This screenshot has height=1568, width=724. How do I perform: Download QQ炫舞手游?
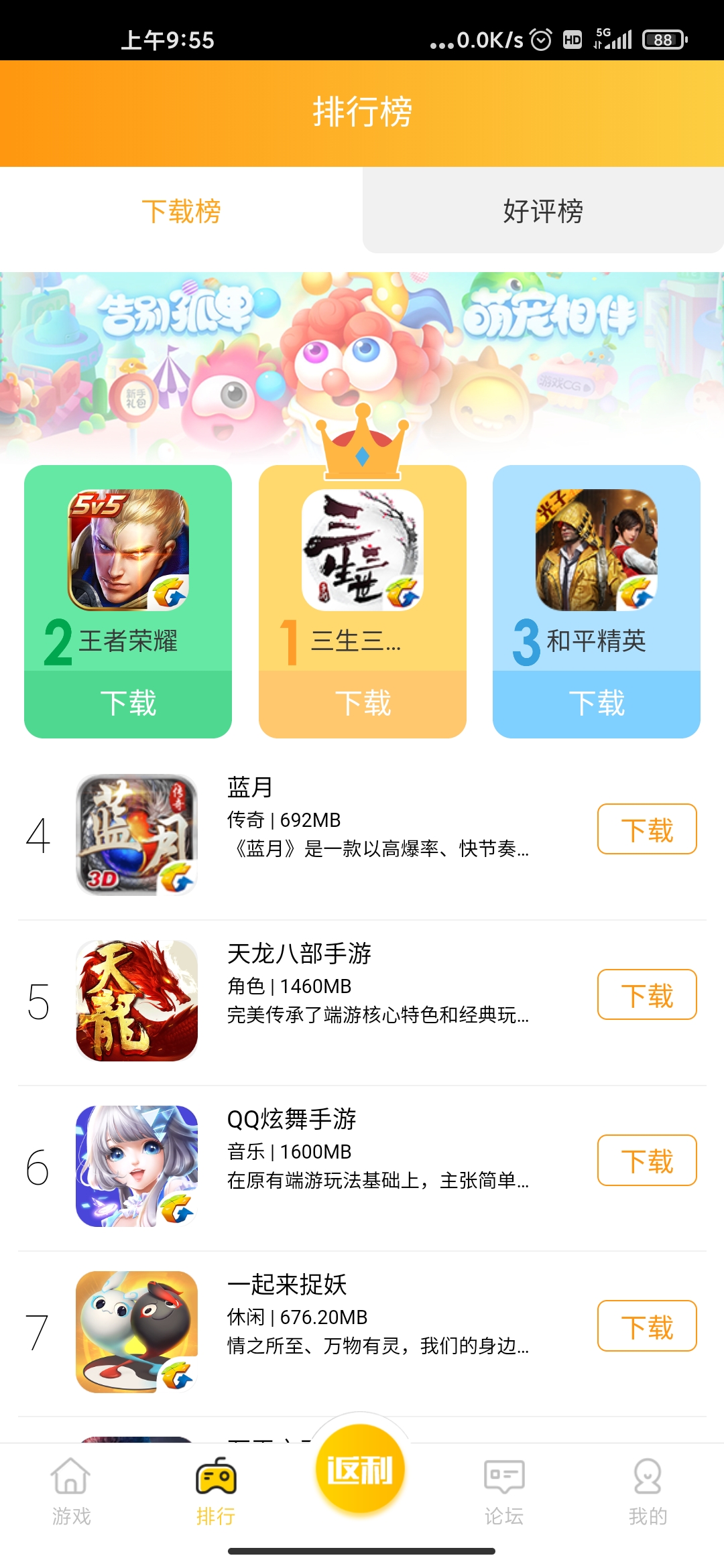tap(647, 1161)
